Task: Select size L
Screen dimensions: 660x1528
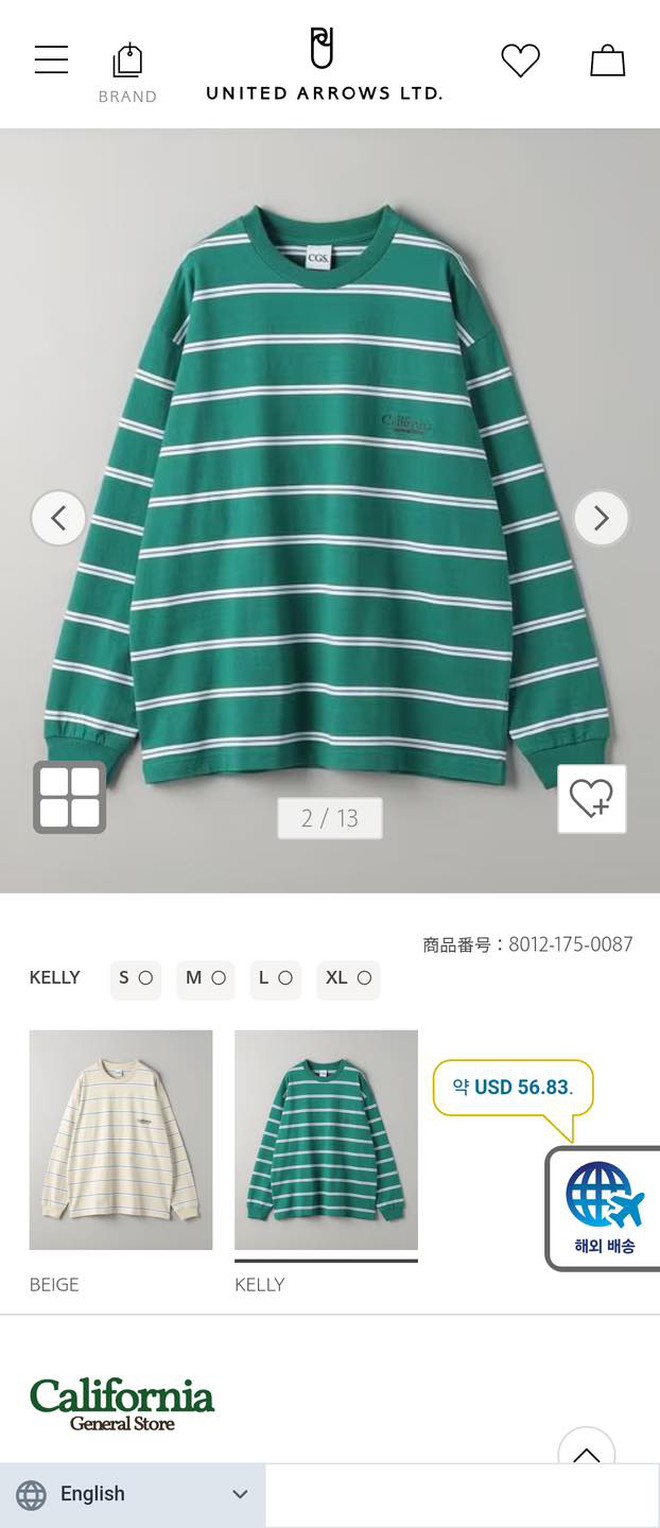Action: pyautogui.click(x=275, y=978)
